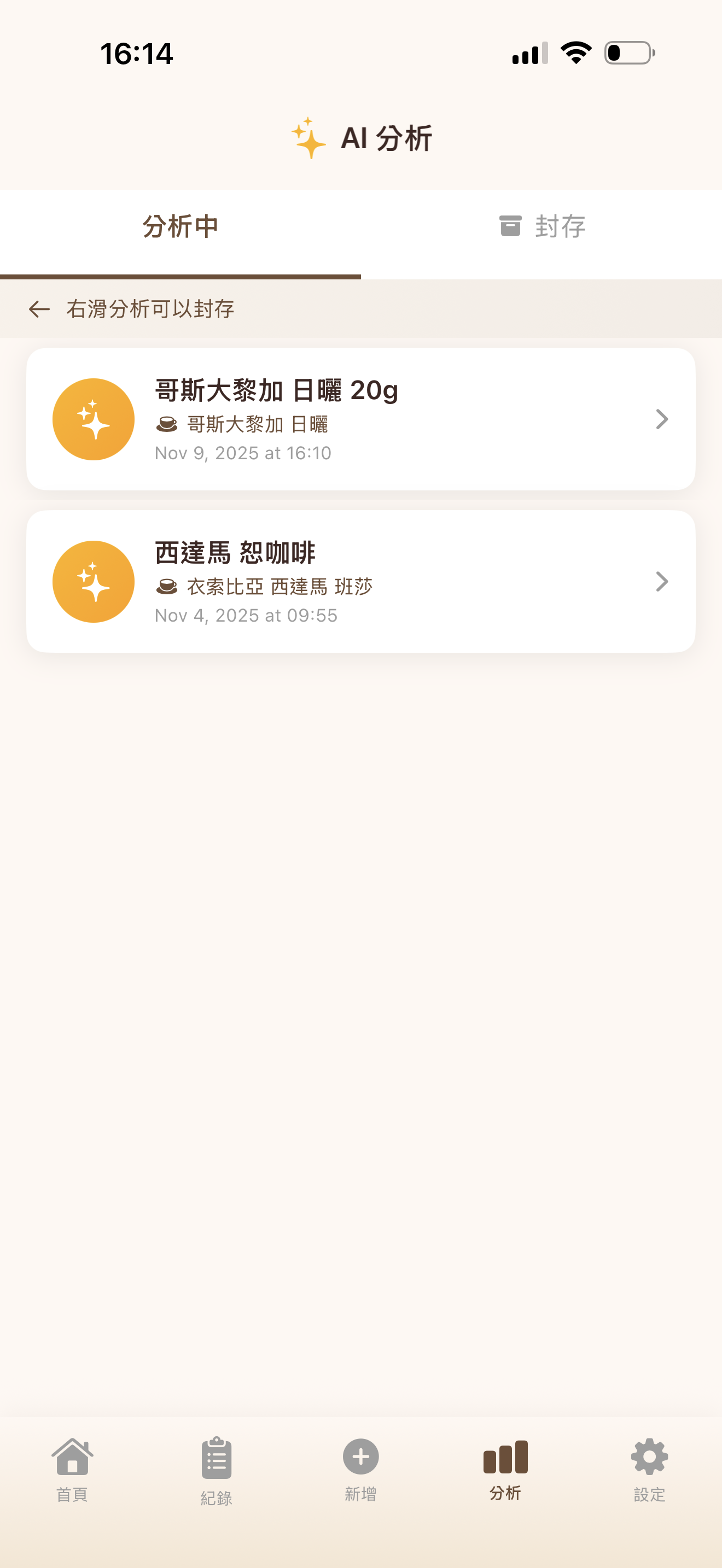Tap the 右滑分析可以封存 hint text
The image size is (722, 1568).
pos(150,309)
